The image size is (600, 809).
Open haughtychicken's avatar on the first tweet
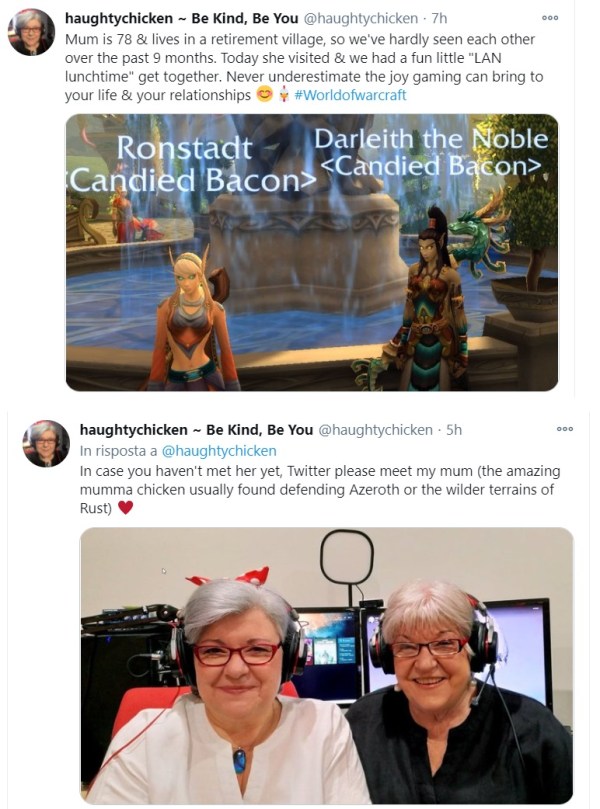pyautogui.click(x=31, y=32)
